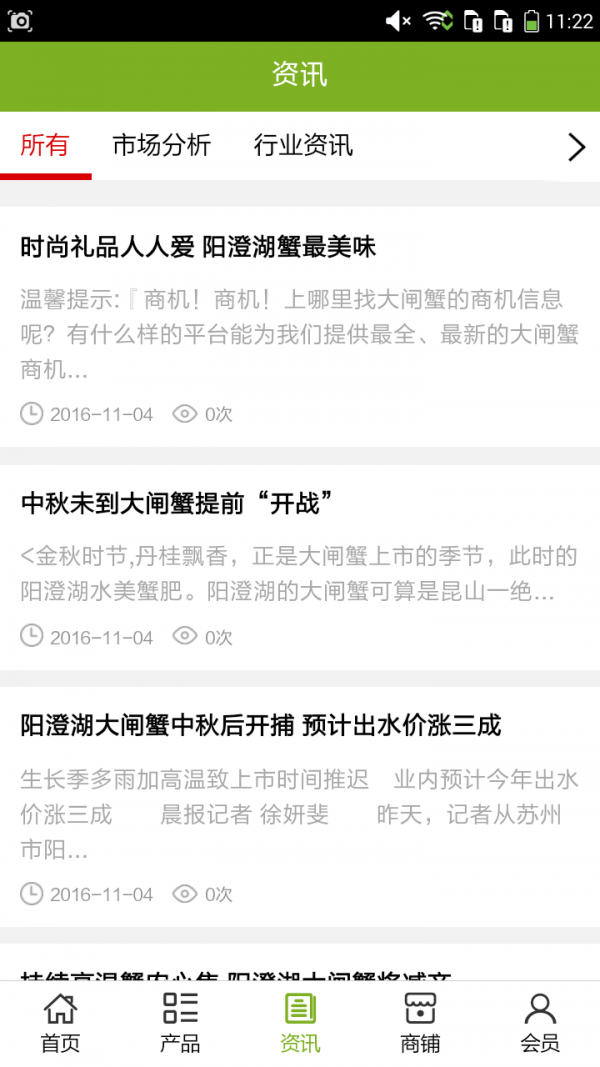Tap the right arrow for more categories

pyautogui.click(x=576, y=148)
